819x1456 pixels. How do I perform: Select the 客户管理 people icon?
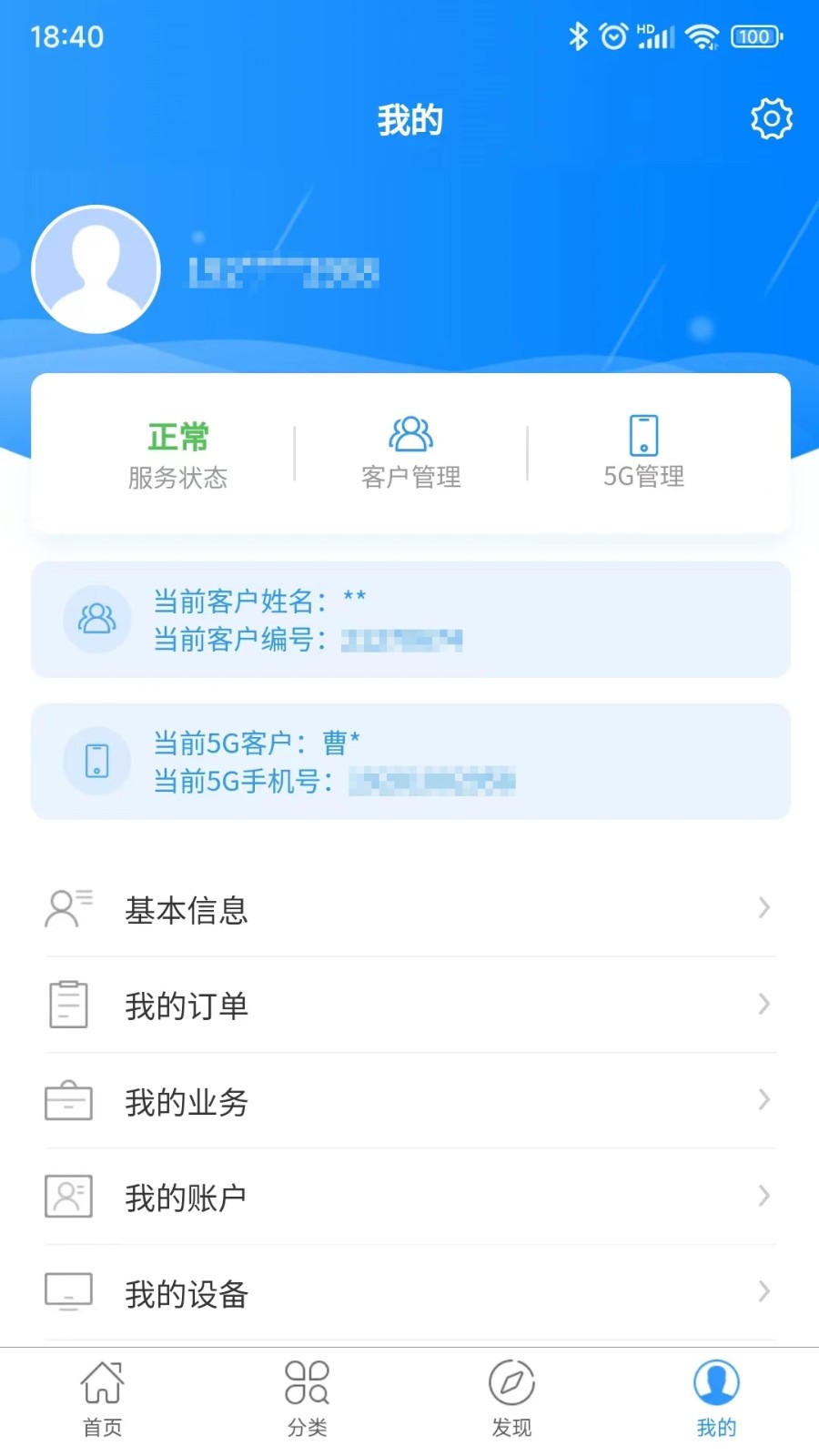coord(410,435)
